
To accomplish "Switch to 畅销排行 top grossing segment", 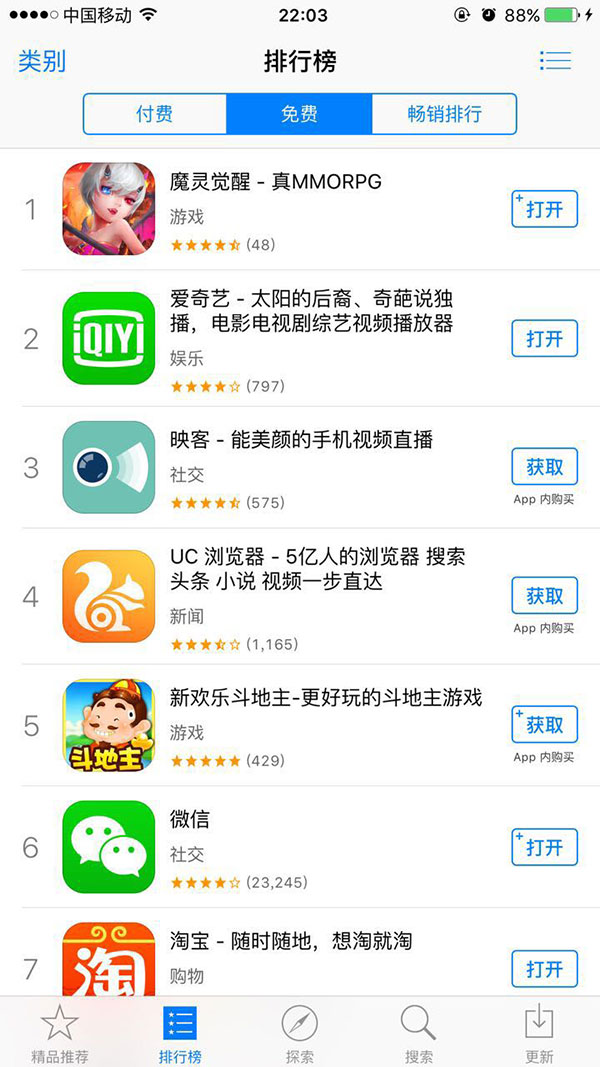I will point(444,114).
